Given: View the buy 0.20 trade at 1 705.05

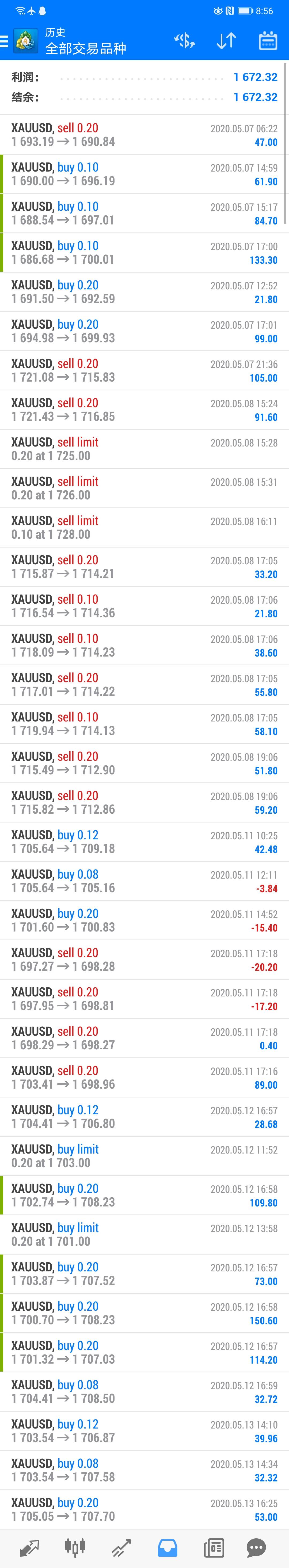Looking at the screenshot, I should pyautogui.click(x=144, y=1509).
